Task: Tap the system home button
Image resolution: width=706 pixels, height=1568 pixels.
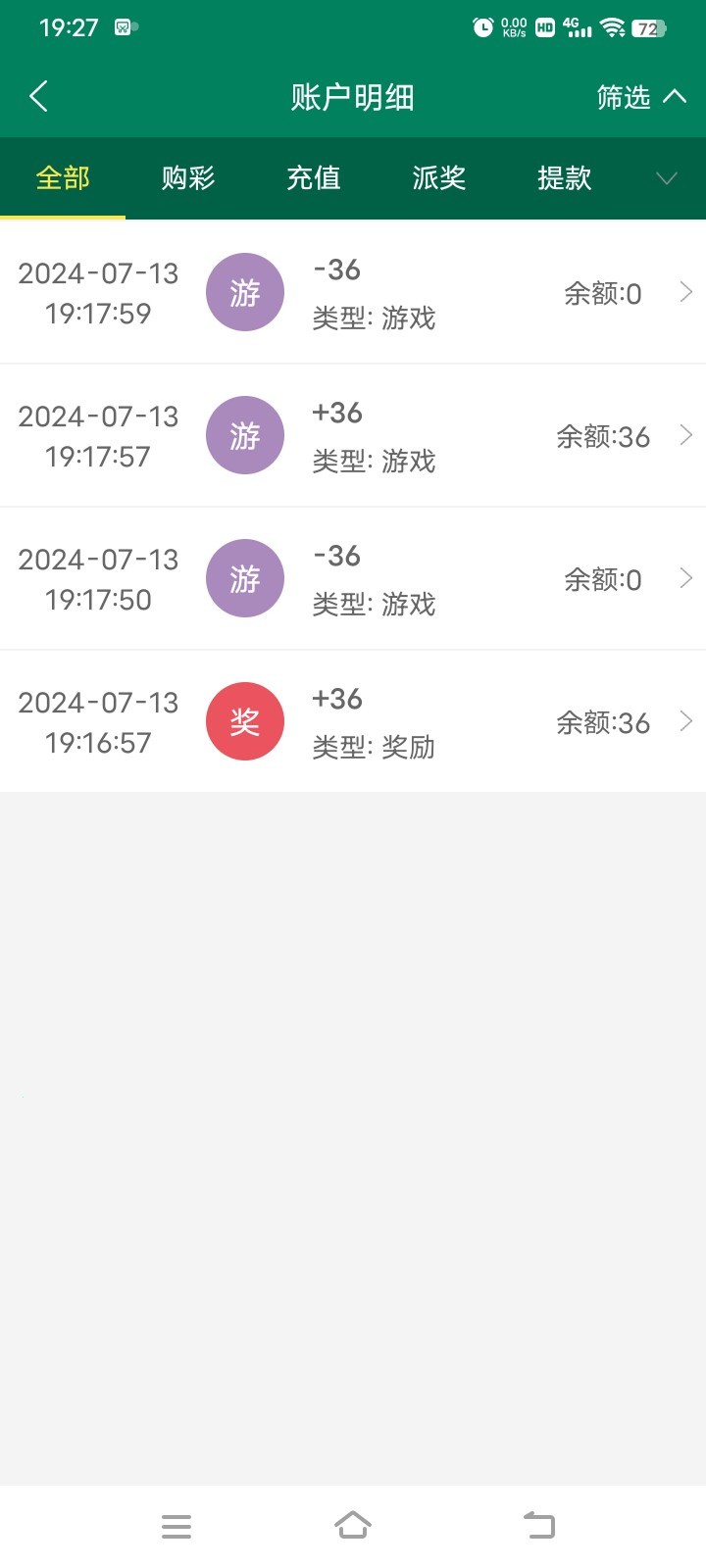Action: (x=353, y=1526)
